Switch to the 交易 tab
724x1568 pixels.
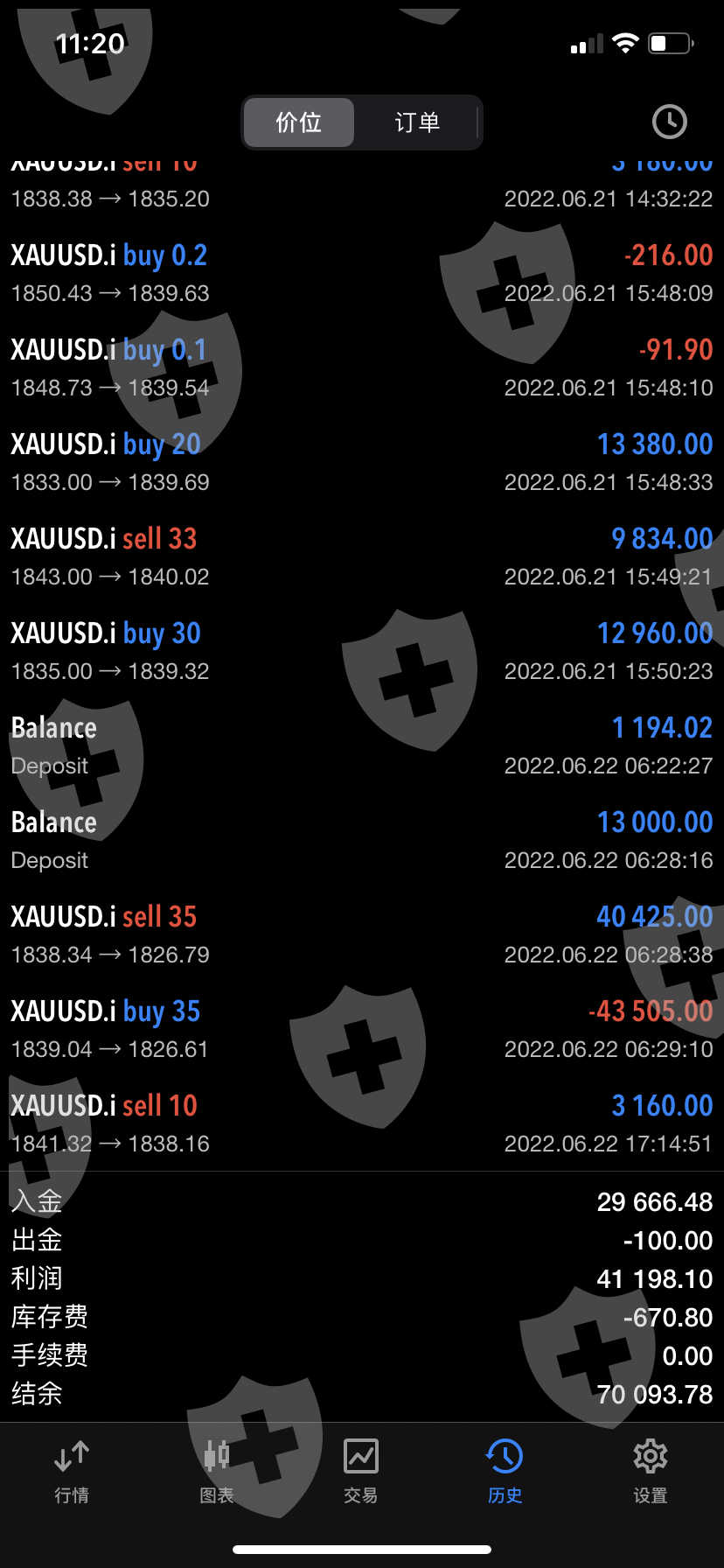point(361,1472)
